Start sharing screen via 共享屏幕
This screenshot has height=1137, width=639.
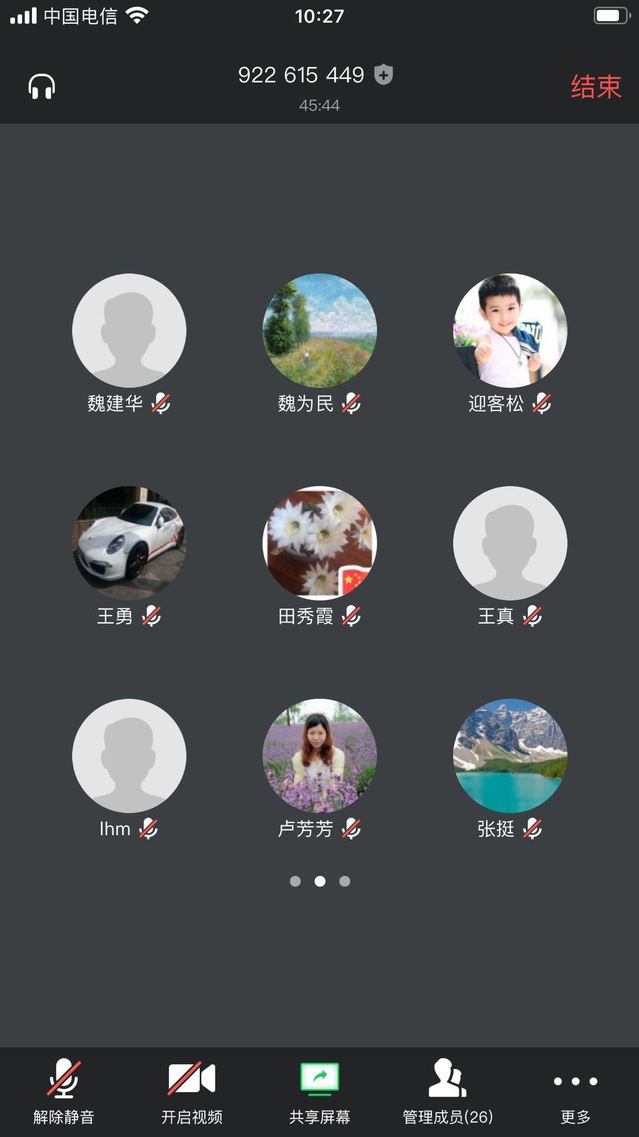(320, 1091)
